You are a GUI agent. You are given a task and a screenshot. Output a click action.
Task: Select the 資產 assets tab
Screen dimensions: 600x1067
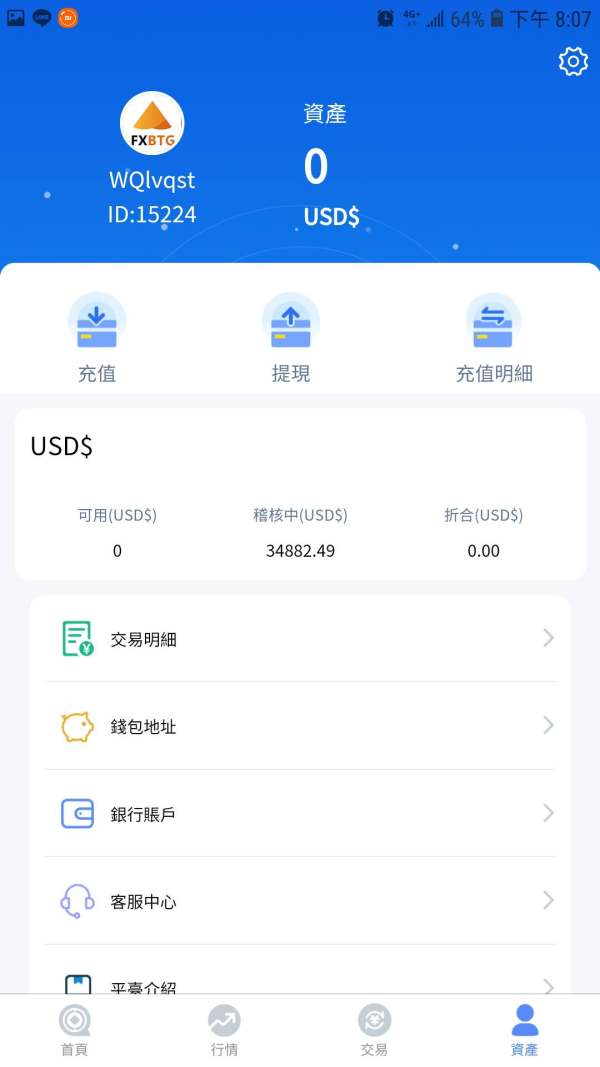[524, 1030]
